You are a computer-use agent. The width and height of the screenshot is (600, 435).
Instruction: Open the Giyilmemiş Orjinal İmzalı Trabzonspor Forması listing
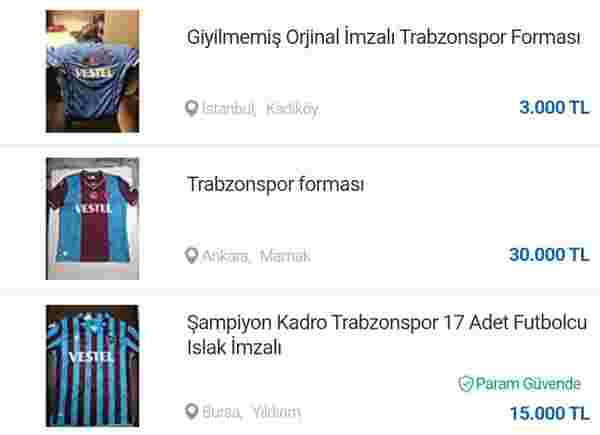click(384, 38)
